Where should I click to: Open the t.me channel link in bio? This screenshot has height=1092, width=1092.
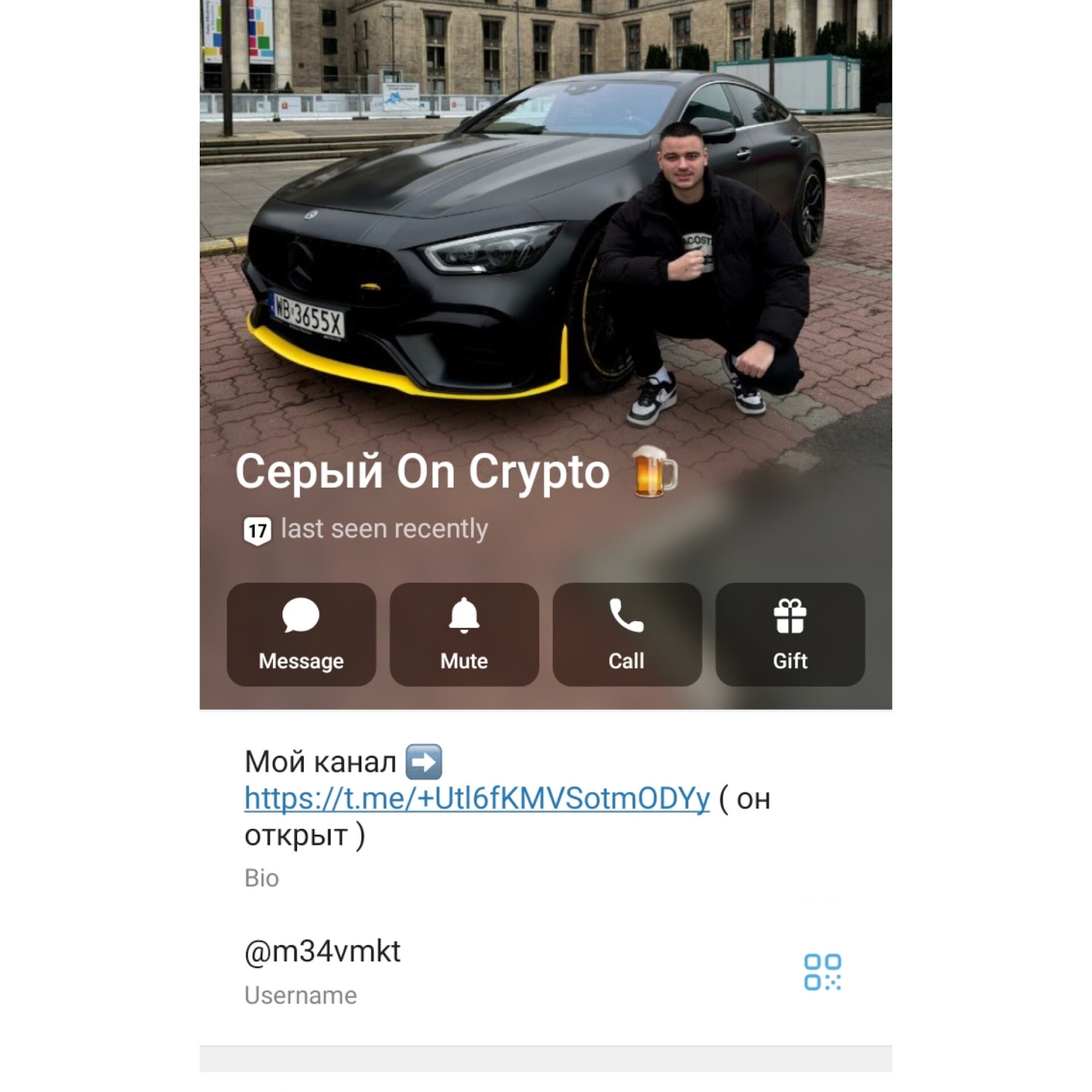[x=476, y=798]
